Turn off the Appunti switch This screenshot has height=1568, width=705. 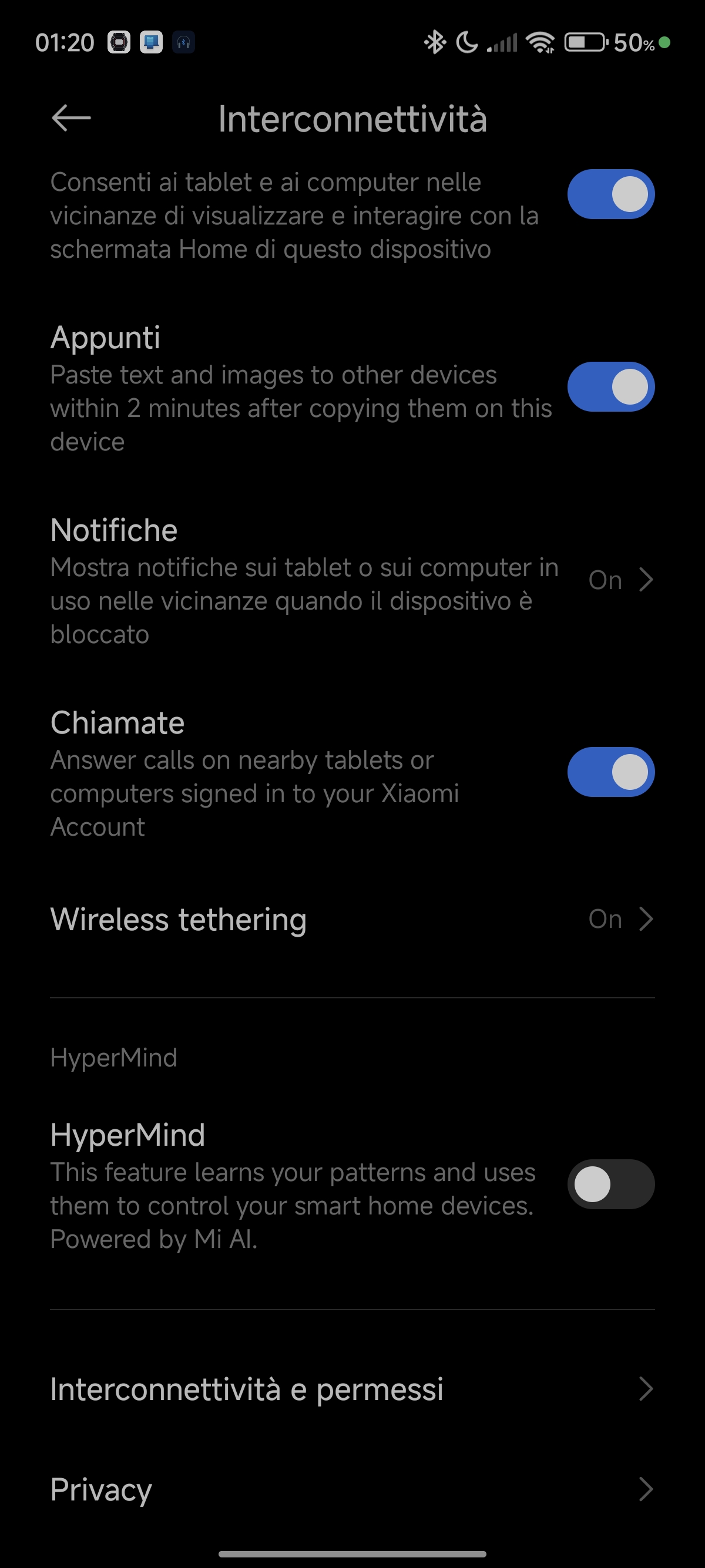pyautogui.click(x=610, y=387)
